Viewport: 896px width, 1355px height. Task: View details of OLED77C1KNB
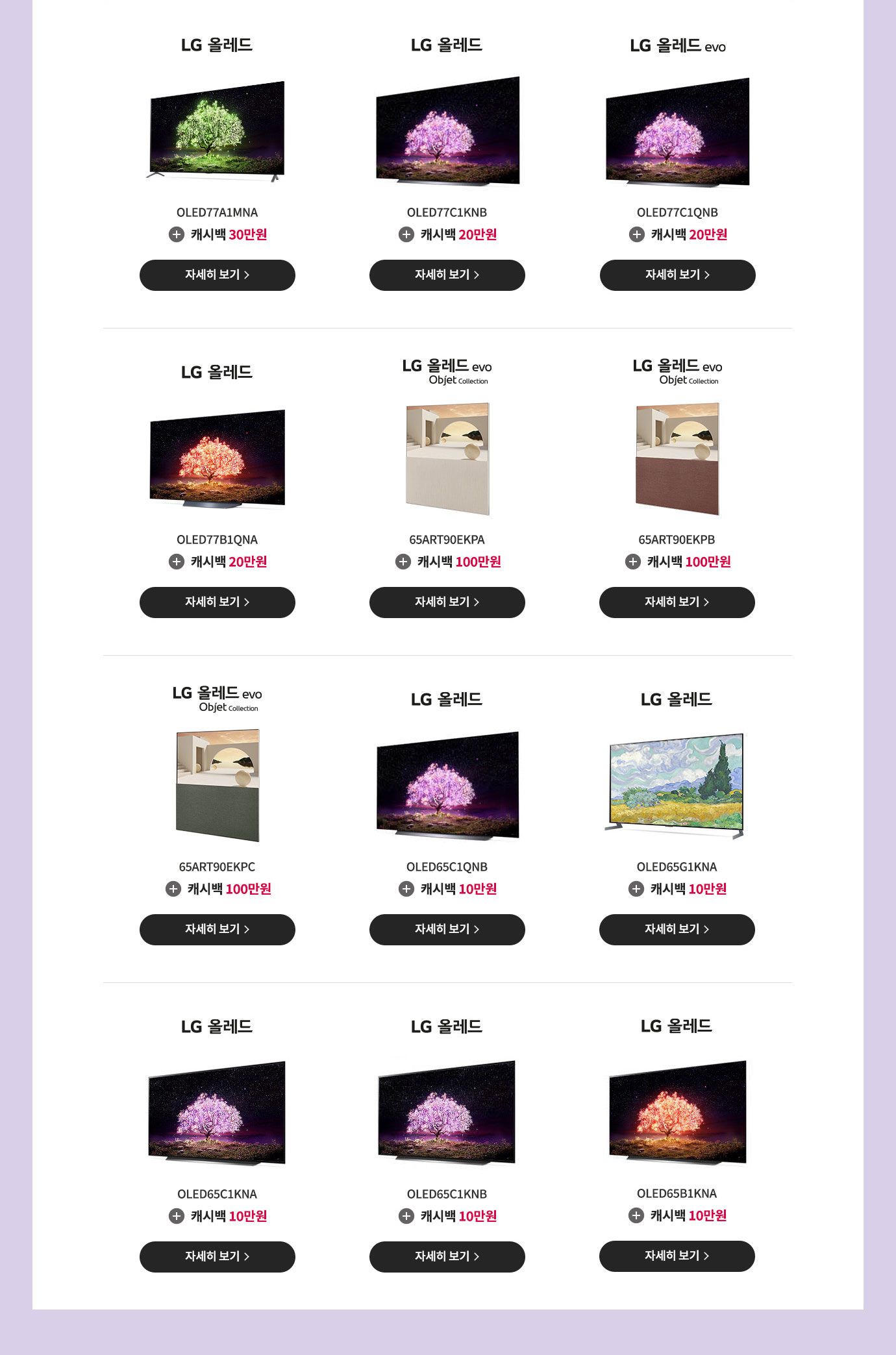447,275
